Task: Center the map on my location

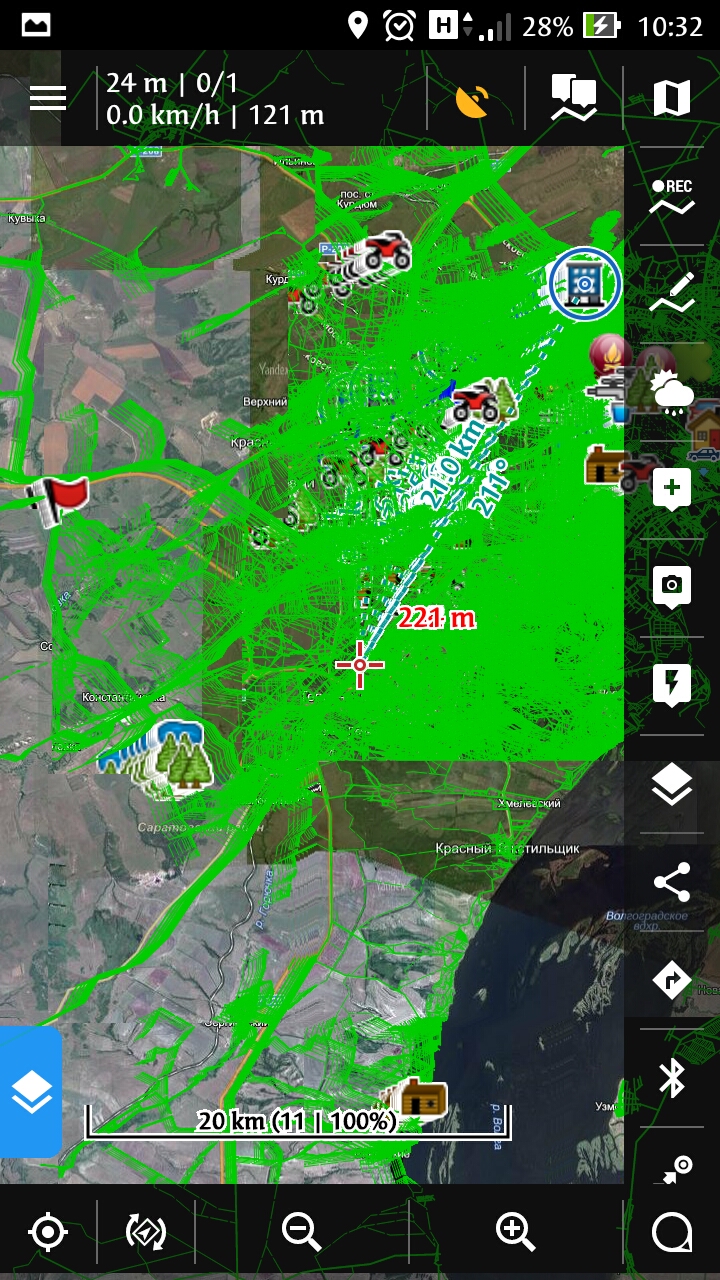Action: click(x=48, y=1232)
